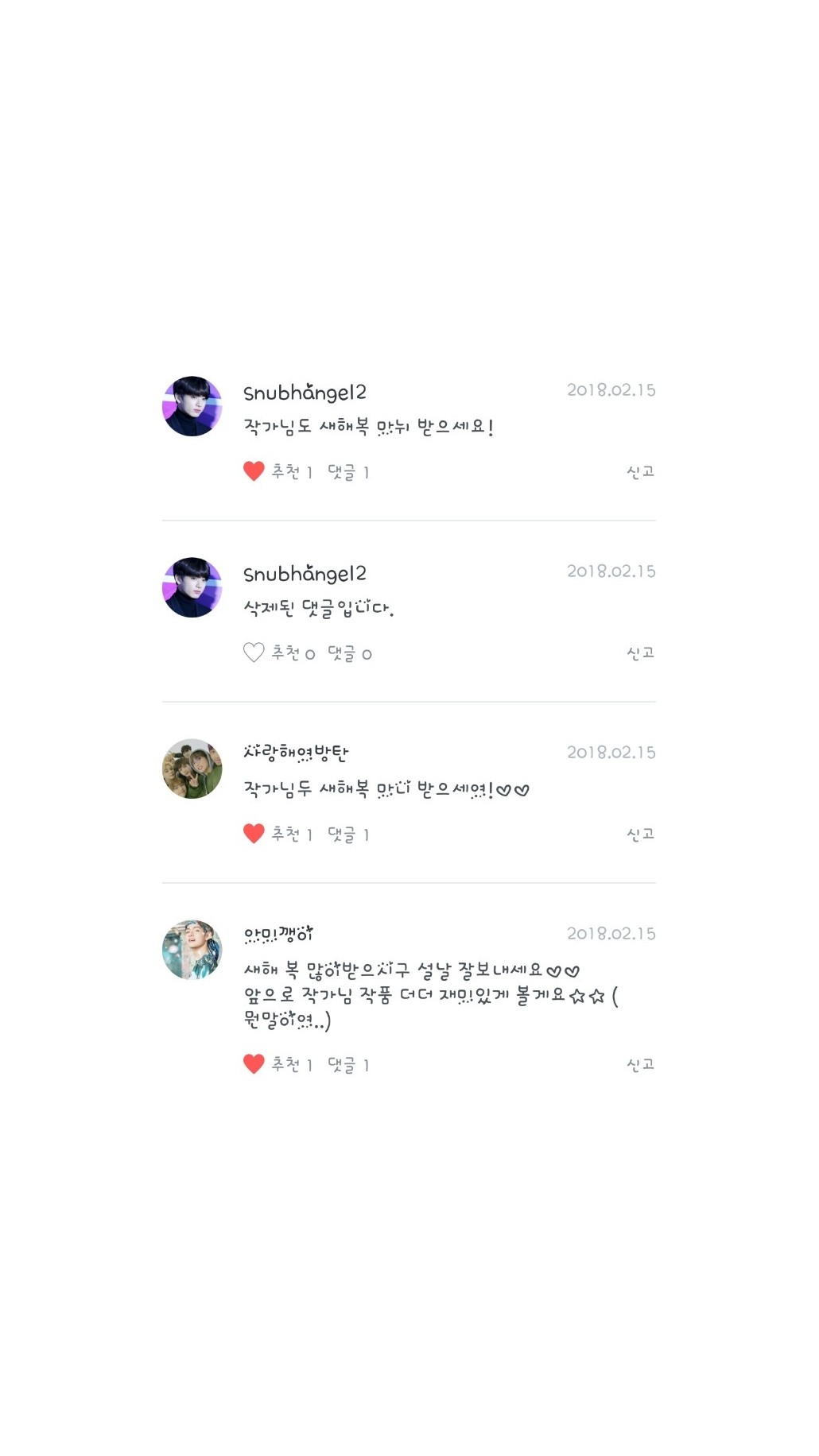Screen dimensions: 819x1456
Task: Open 아미깽이's profile picture
Action: [x=192, y=950]
